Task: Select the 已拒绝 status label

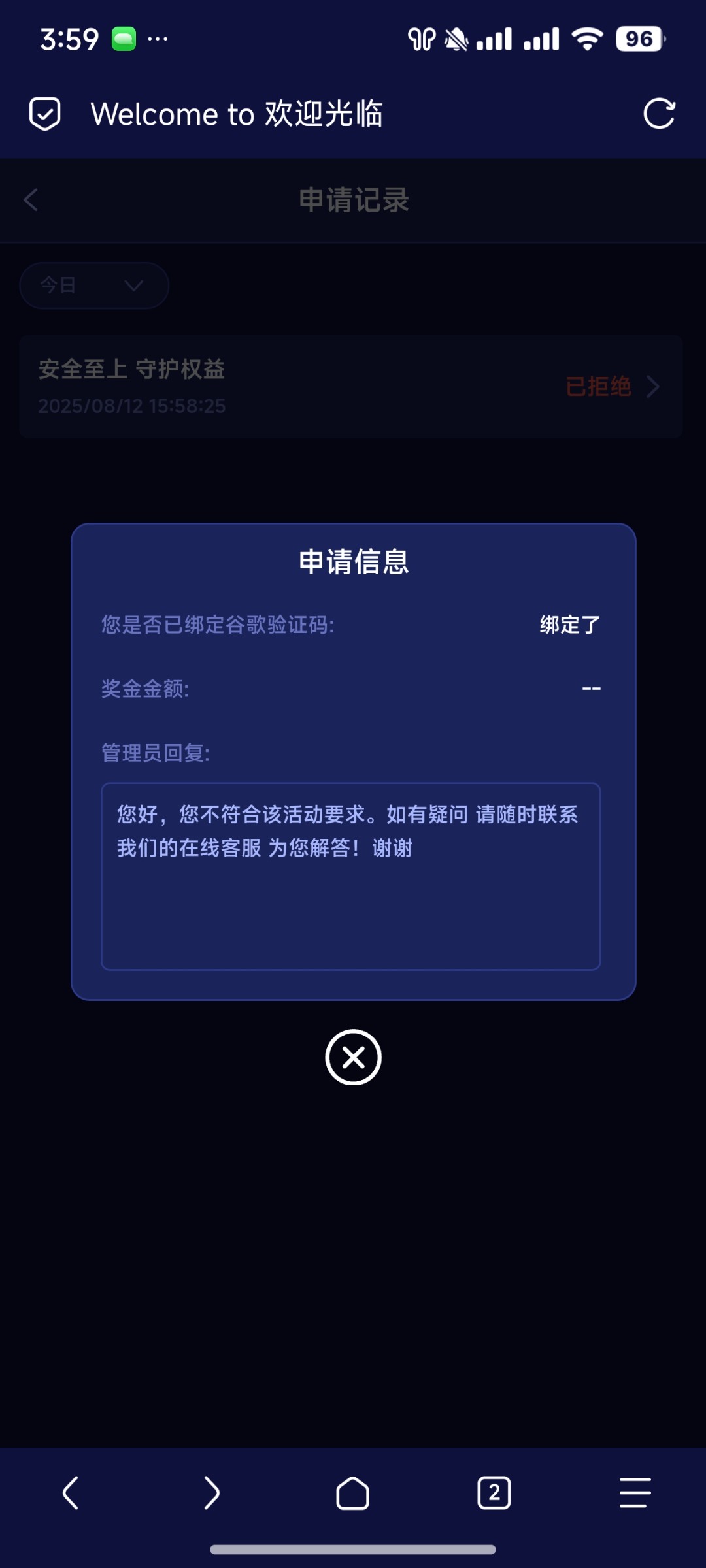Action: 597,387
